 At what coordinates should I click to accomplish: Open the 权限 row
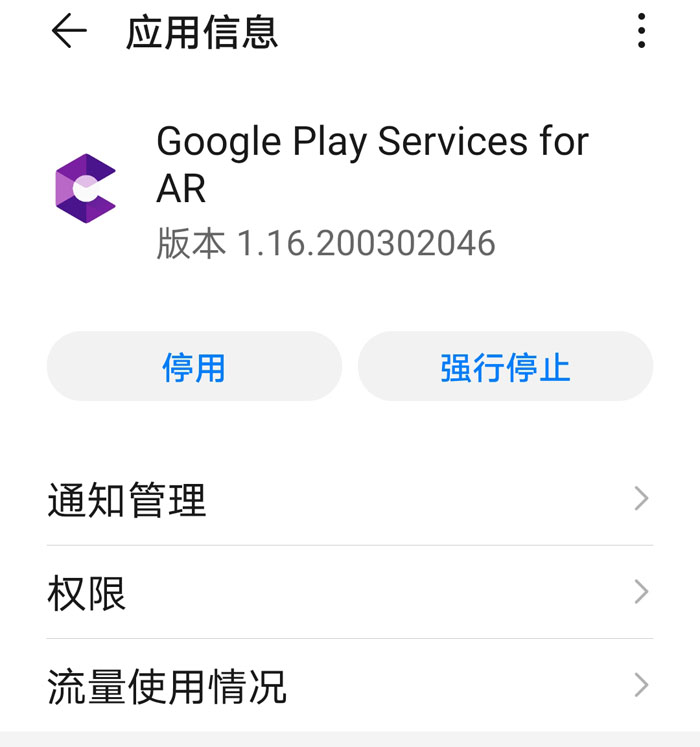pos(349,593)
